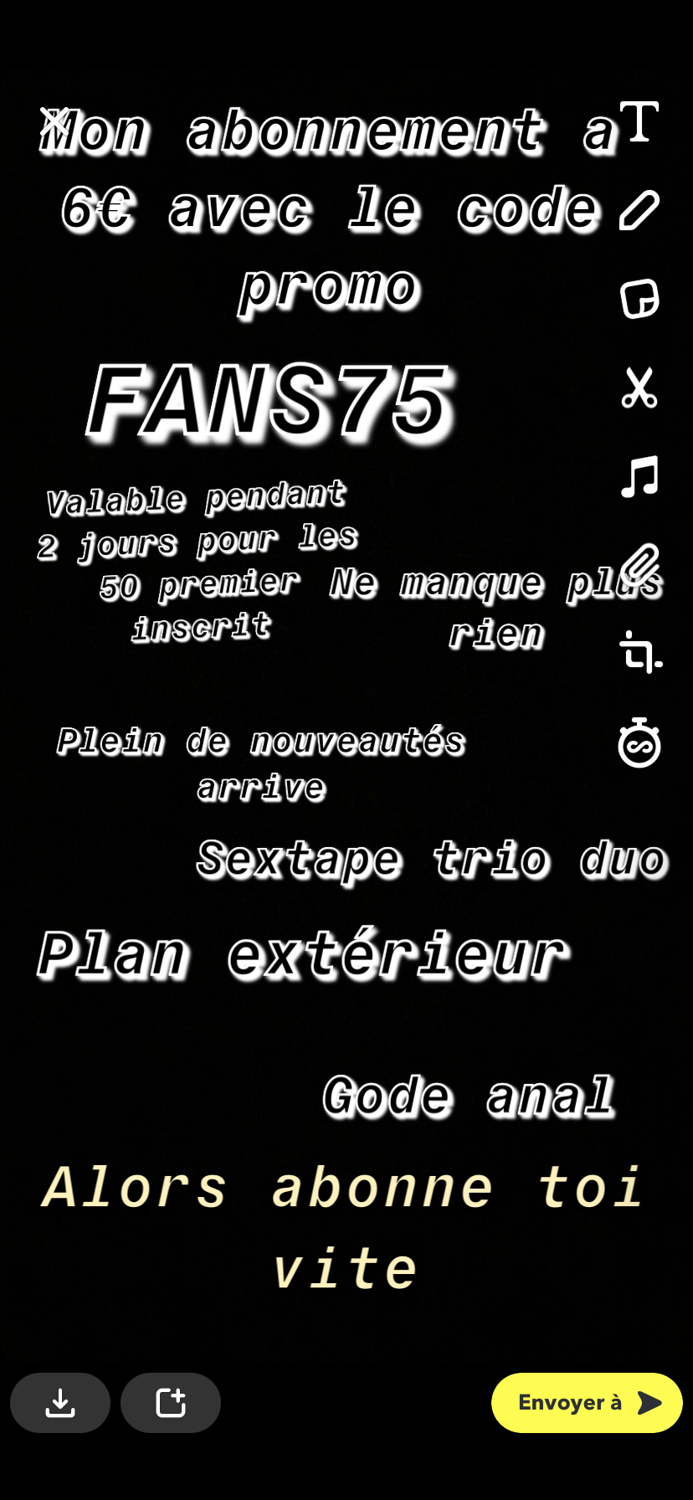
Task: Open the scissors cutout tool
Action: (x=639, y=388)
